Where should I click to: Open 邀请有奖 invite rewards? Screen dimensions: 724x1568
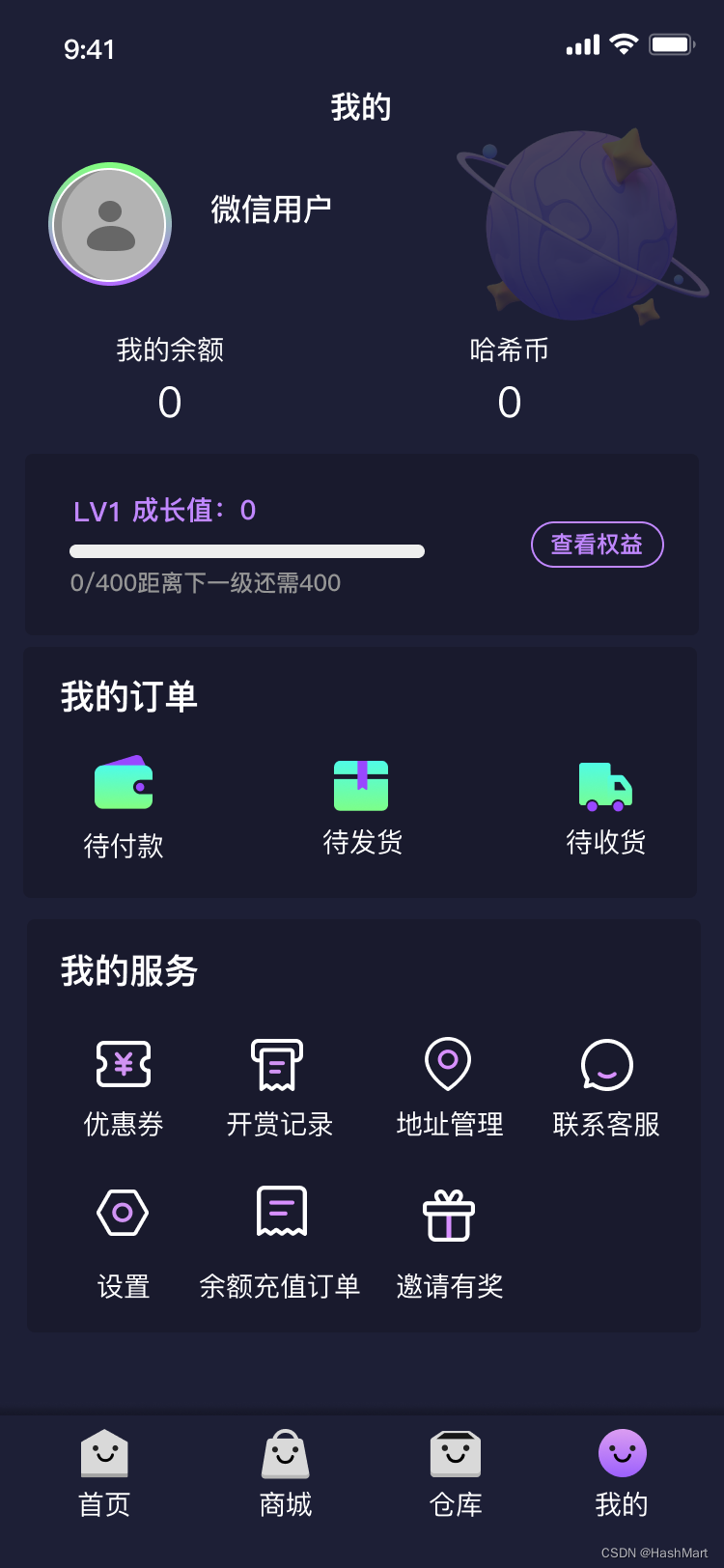(x=449, y=1241)
